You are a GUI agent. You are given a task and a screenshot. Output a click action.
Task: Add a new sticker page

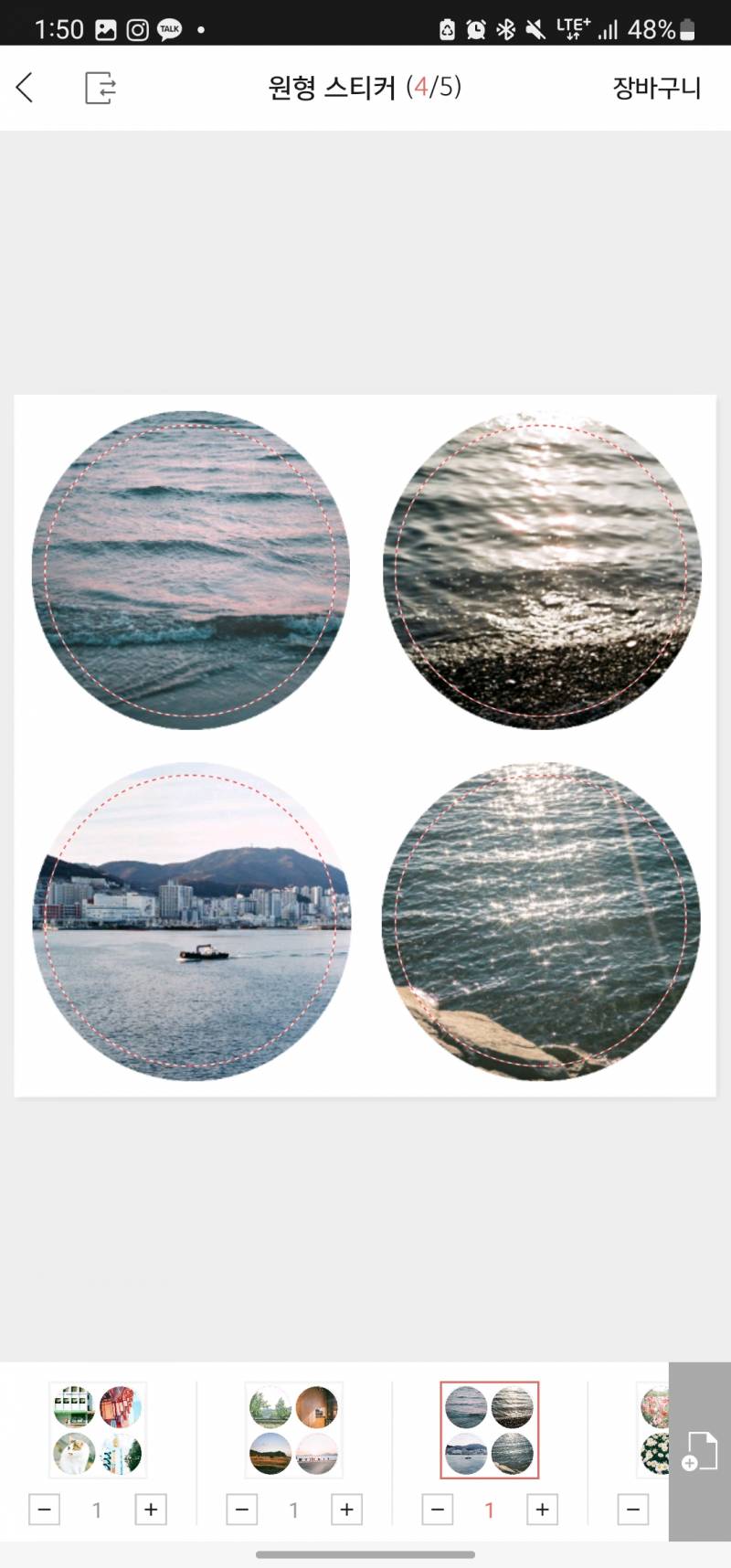click(x=700, y=1453)
